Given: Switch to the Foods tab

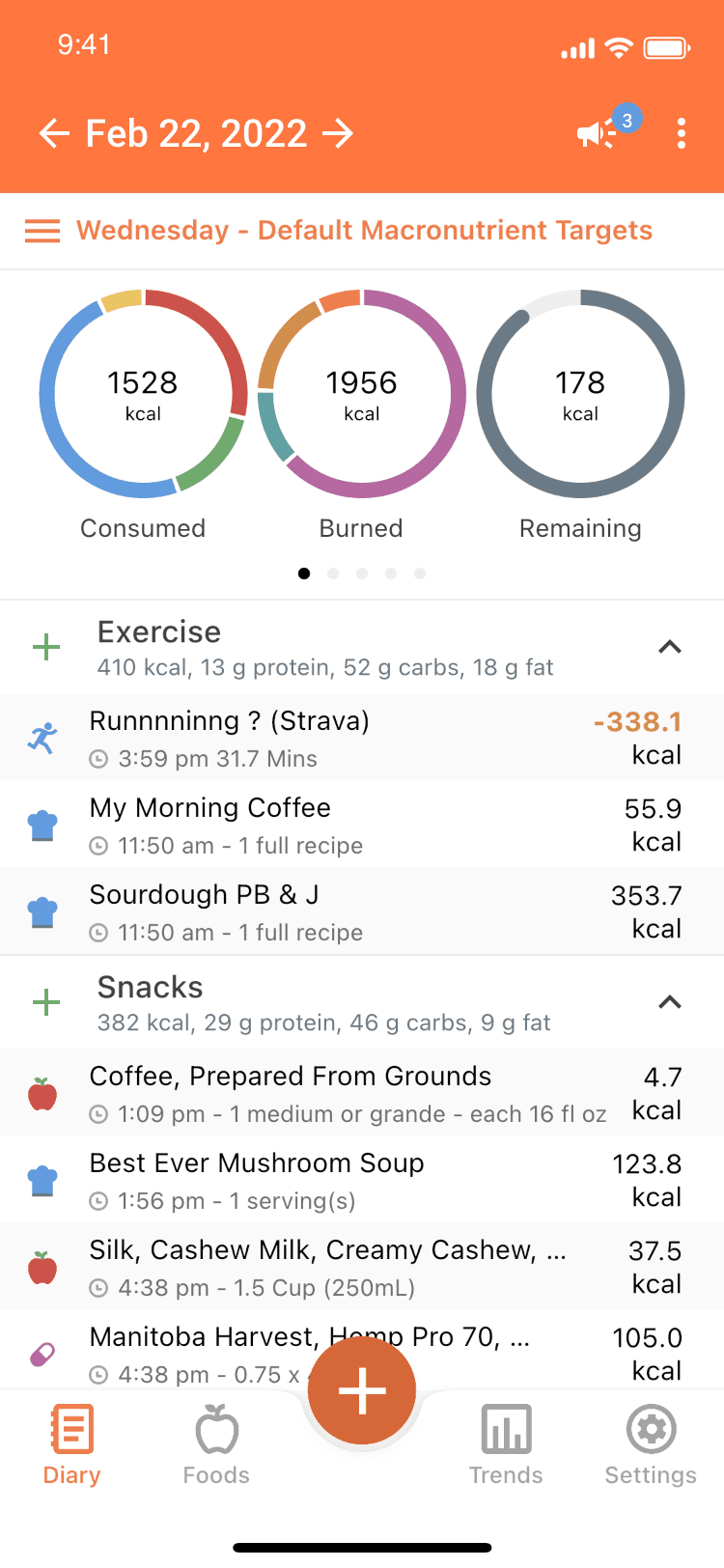Looking at the screenshot, I should coord(216,1444).
